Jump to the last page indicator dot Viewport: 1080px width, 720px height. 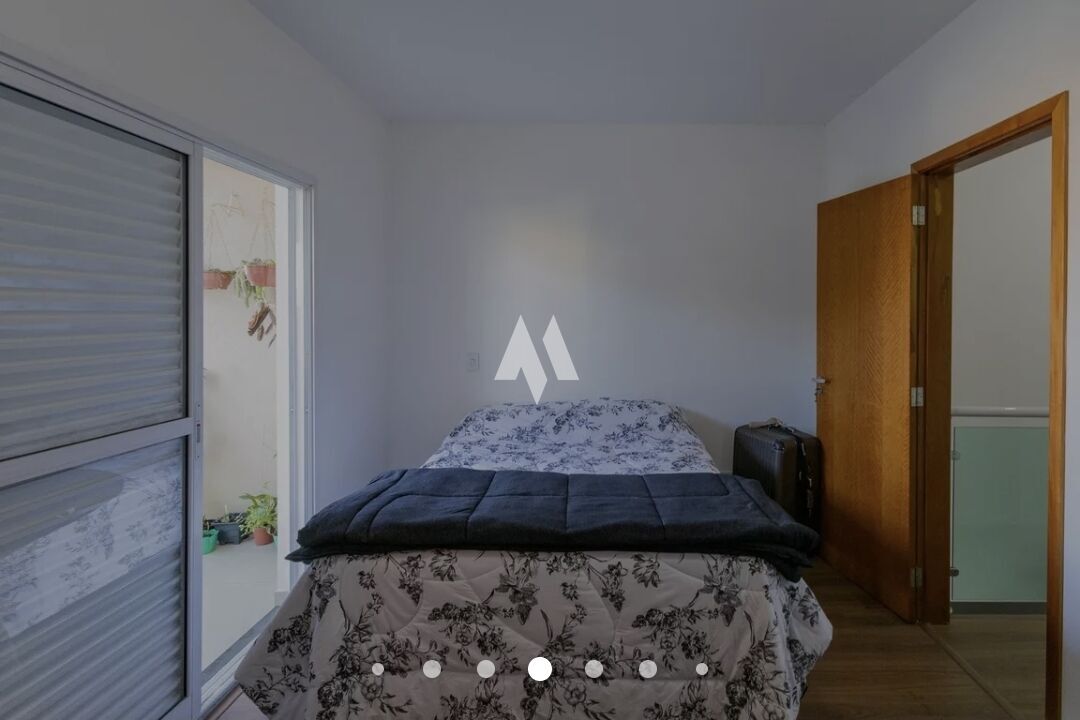(702, 669)
